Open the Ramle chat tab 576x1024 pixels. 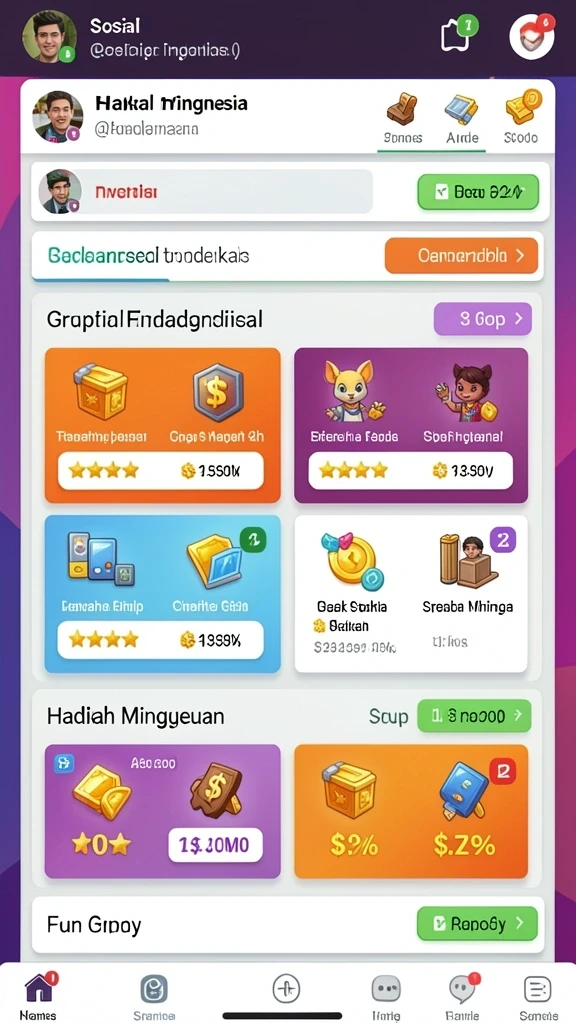coord(463,996)
